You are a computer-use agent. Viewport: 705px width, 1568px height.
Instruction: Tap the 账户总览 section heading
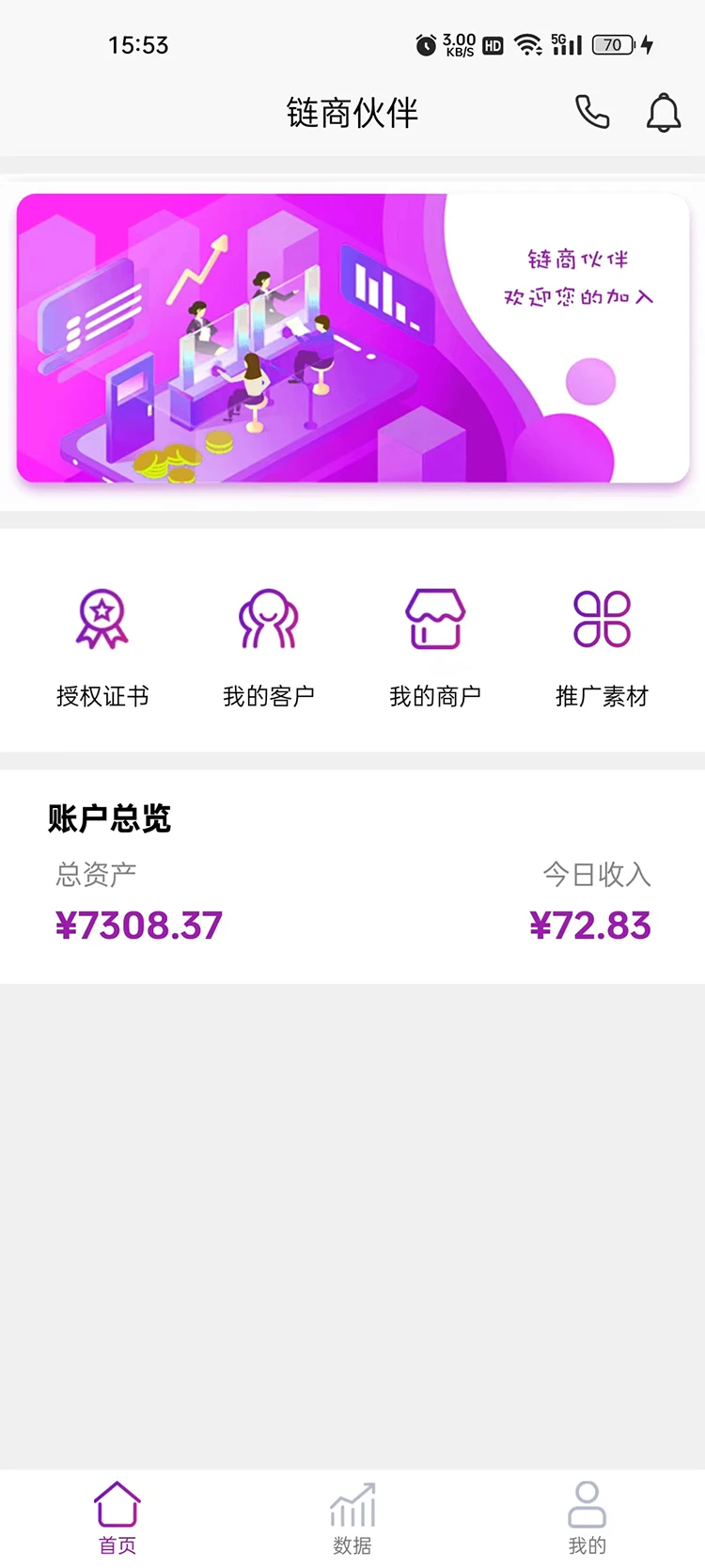click(x=107, y=819)
